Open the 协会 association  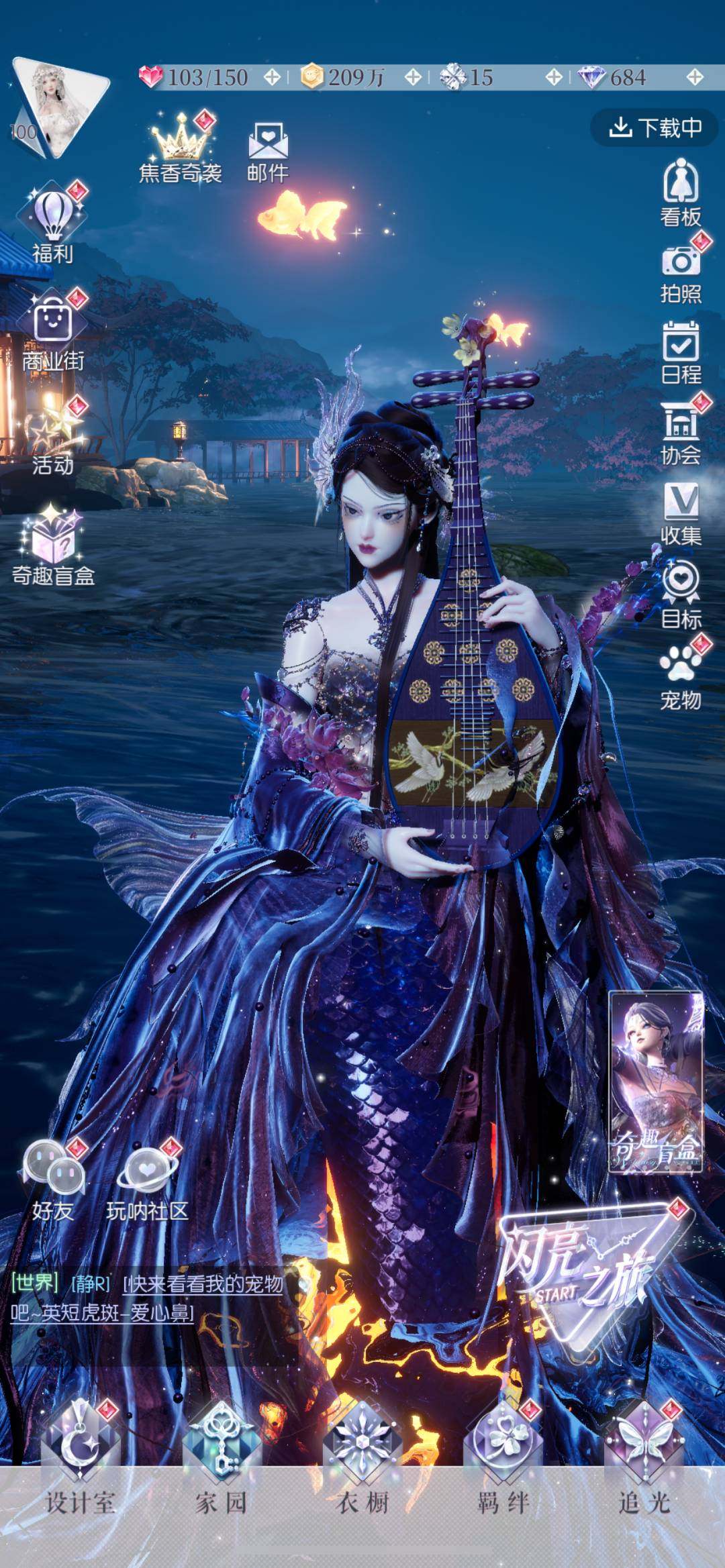pyautogui.click(x=681, y=433)
